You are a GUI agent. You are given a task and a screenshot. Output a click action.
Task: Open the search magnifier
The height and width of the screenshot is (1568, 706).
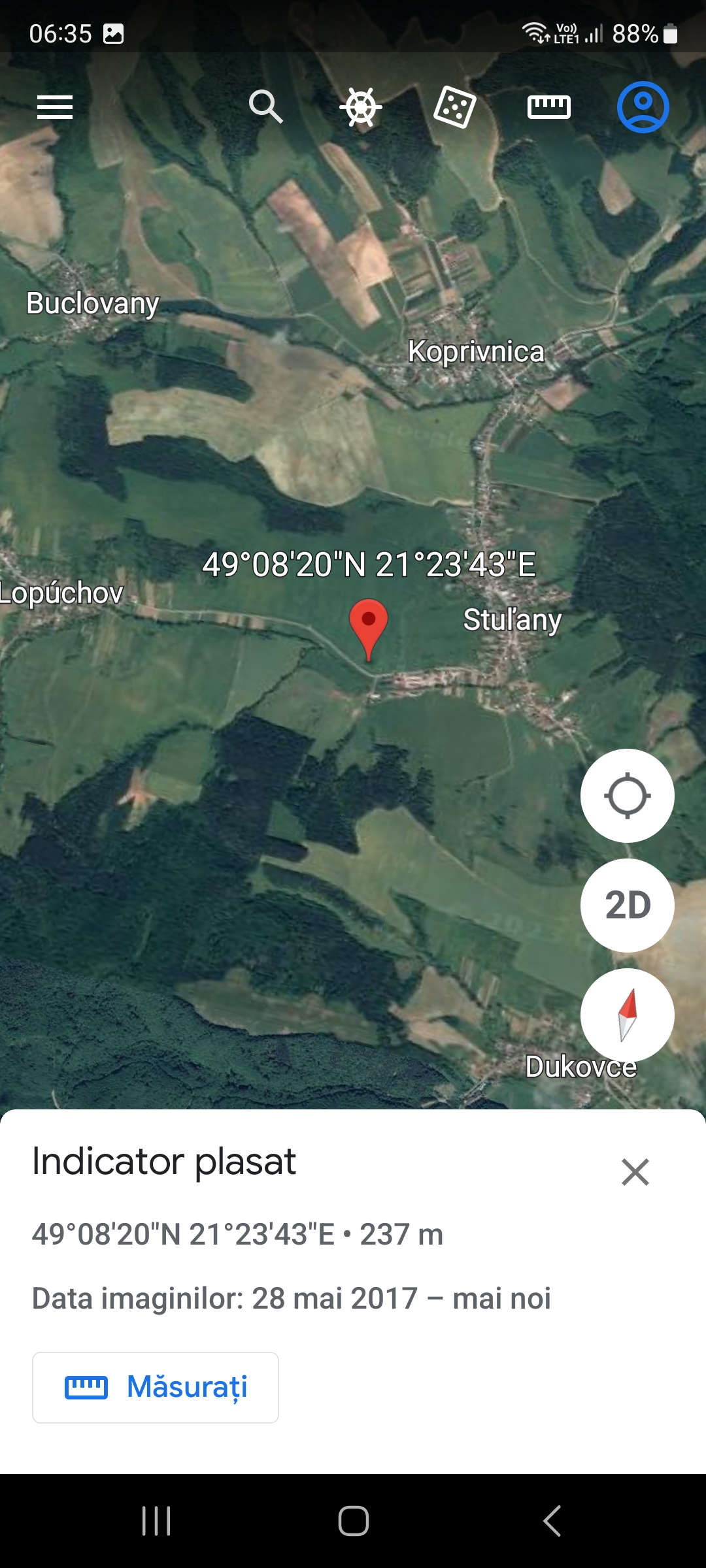tap(265, 107)
